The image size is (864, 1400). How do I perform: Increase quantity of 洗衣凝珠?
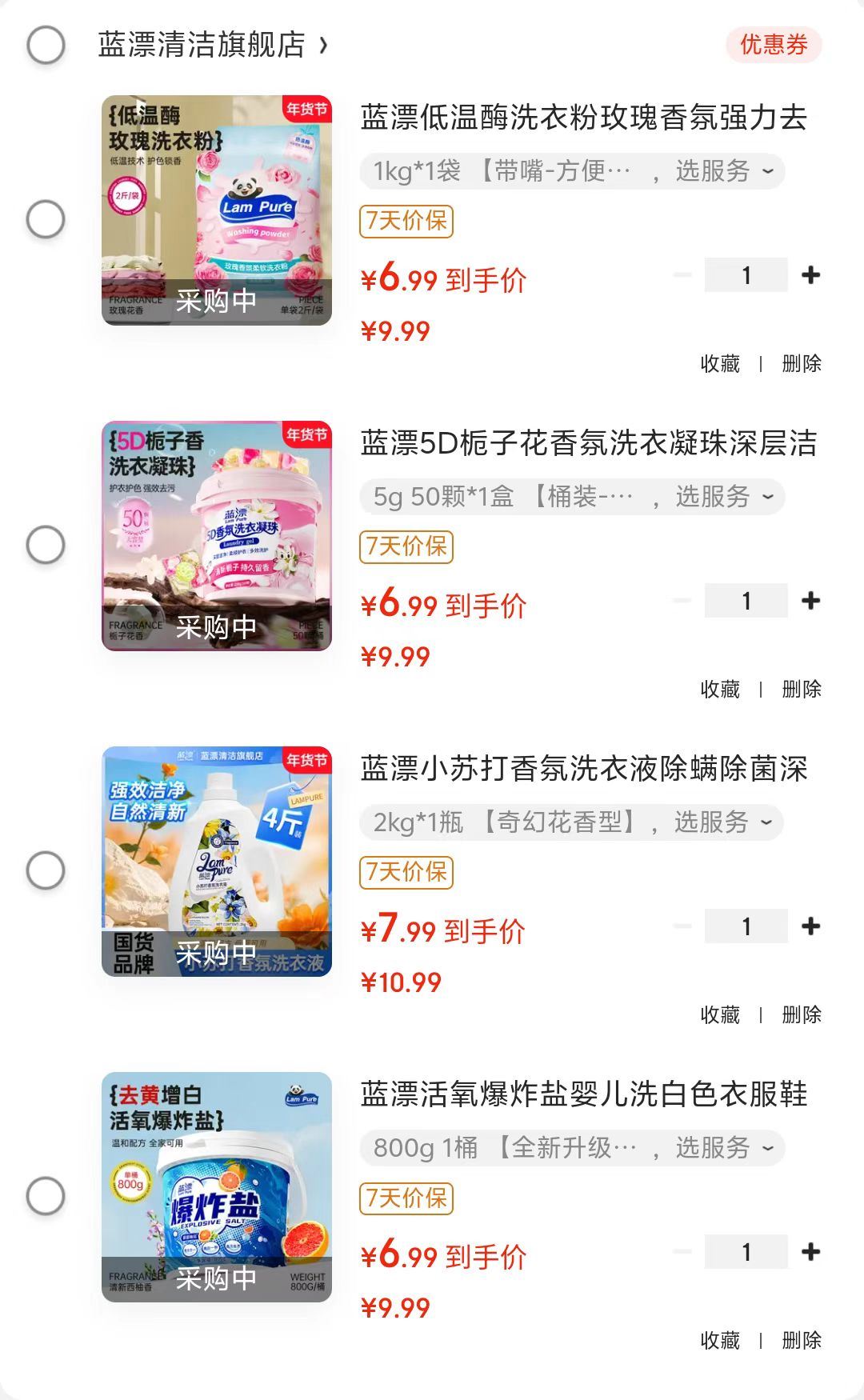pyautogui.click(x=810, y=601)
